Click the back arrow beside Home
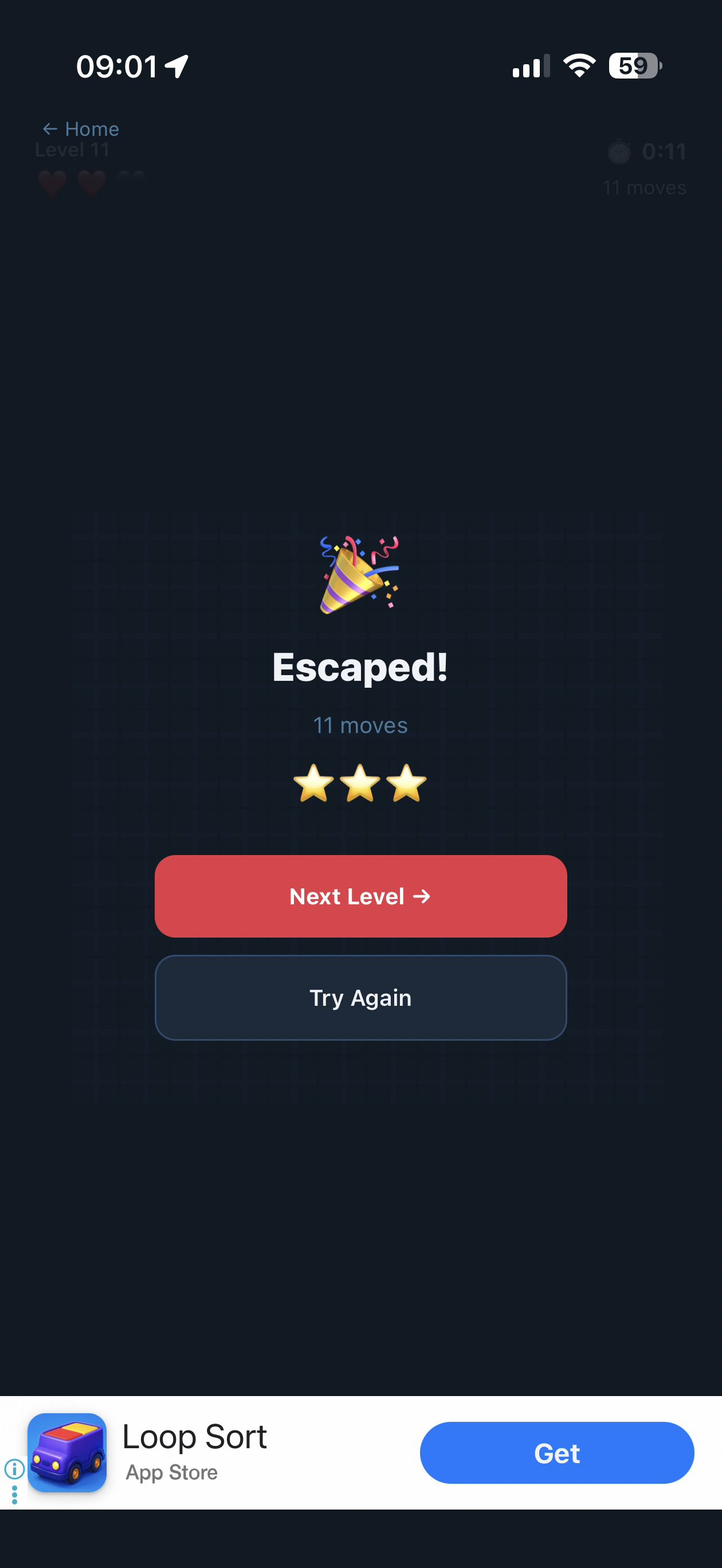Screen dimensions: 722x1568 [x=50, y=128]
